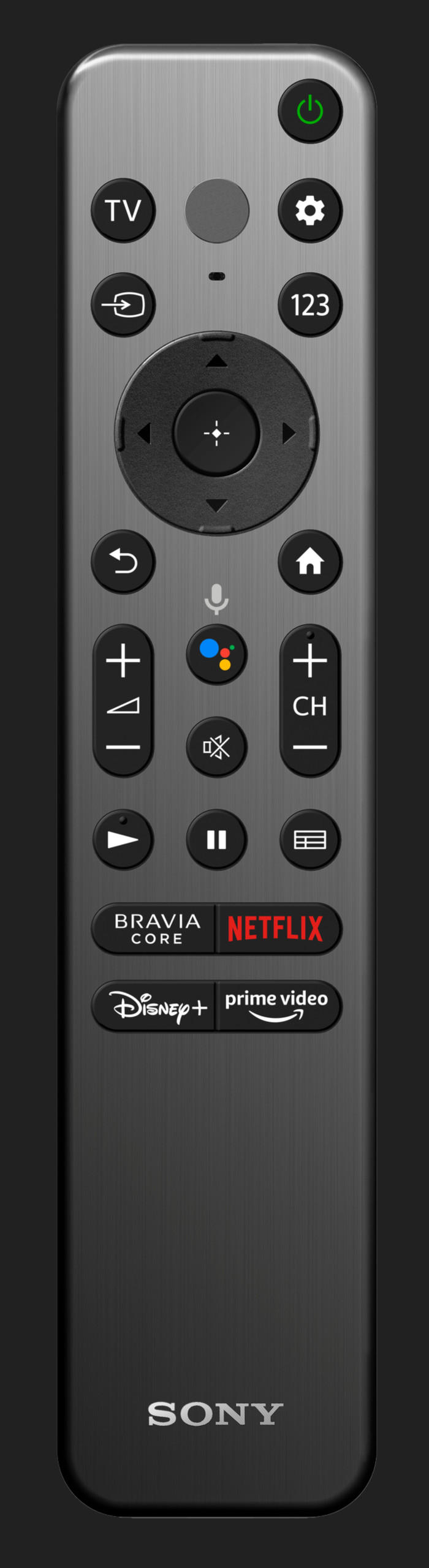Tap the down arrow on the D-pad
Viewport: 429px width, 1568px height.
216,505
